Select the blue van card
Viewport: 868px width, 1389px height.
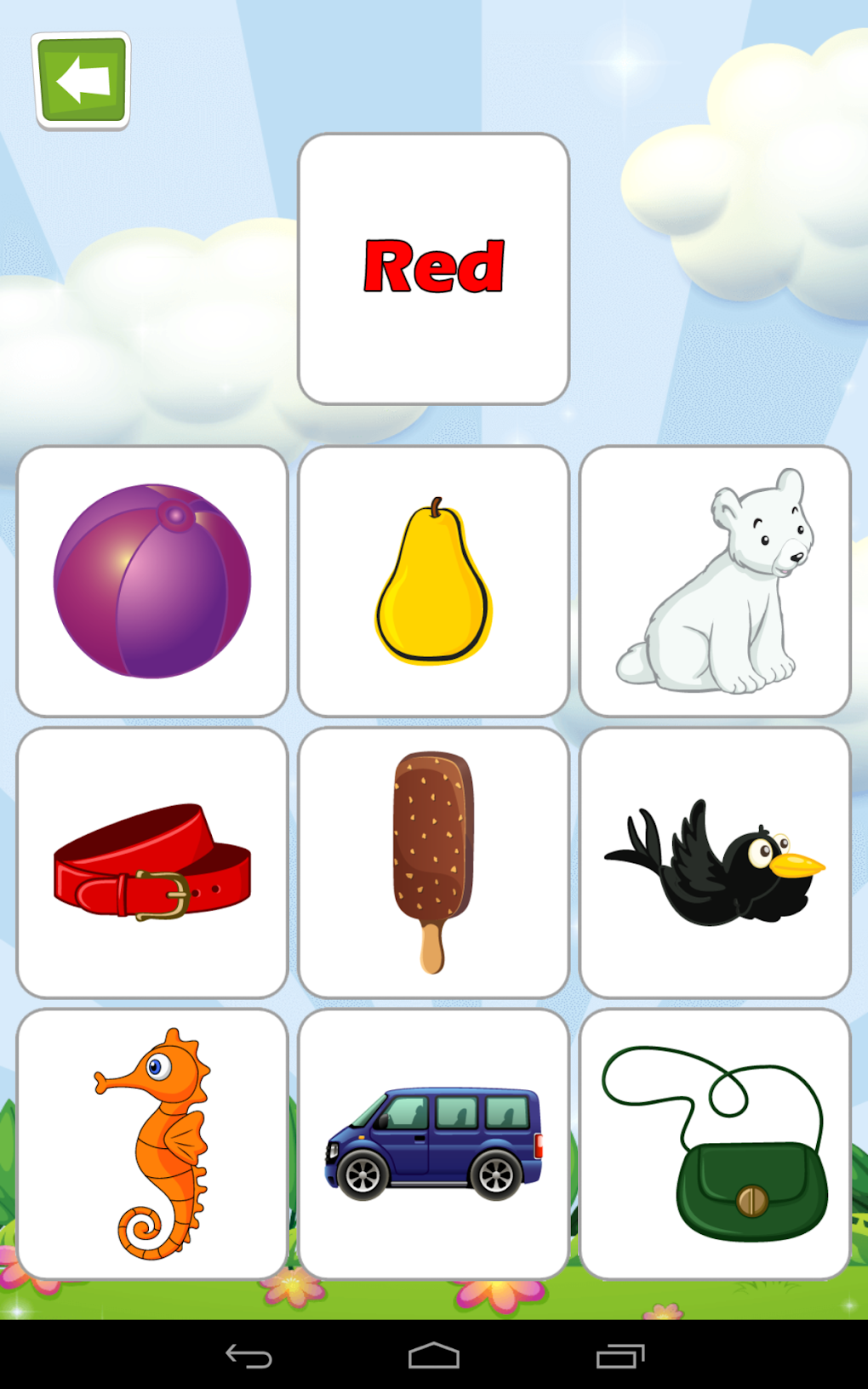434,1144
